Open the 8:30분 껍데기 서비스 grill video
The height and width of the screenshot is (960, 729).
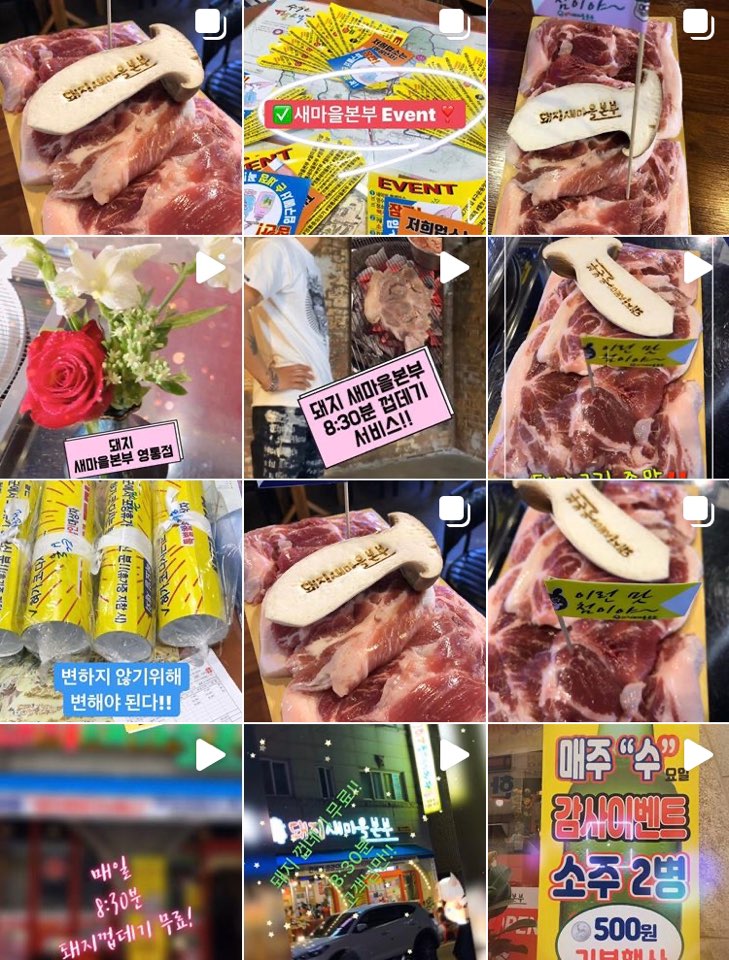(364, 357)
